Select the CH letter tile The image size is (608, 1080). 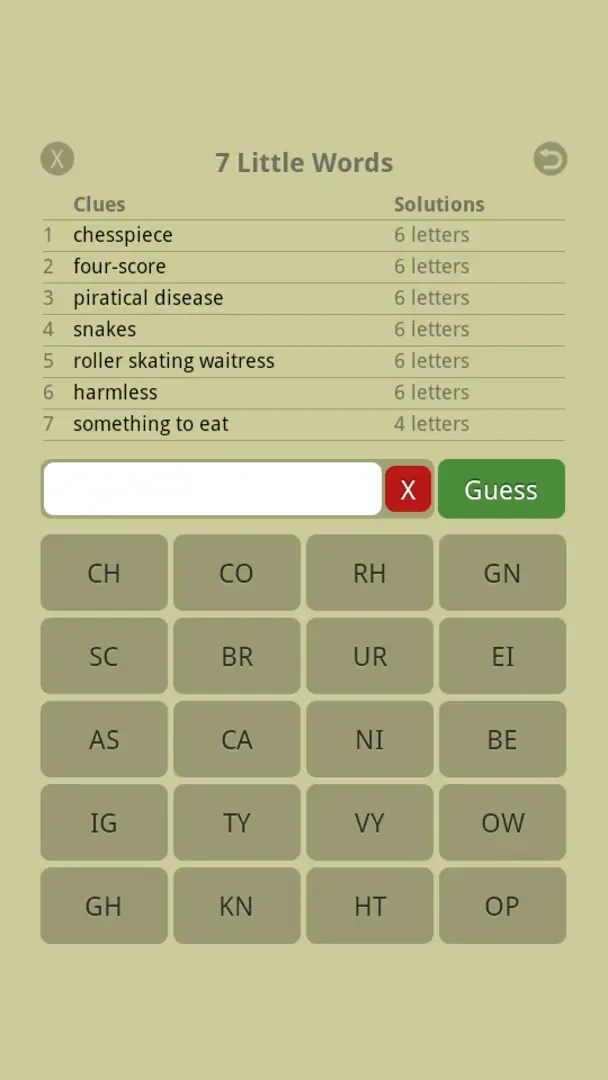coord(104,573)
